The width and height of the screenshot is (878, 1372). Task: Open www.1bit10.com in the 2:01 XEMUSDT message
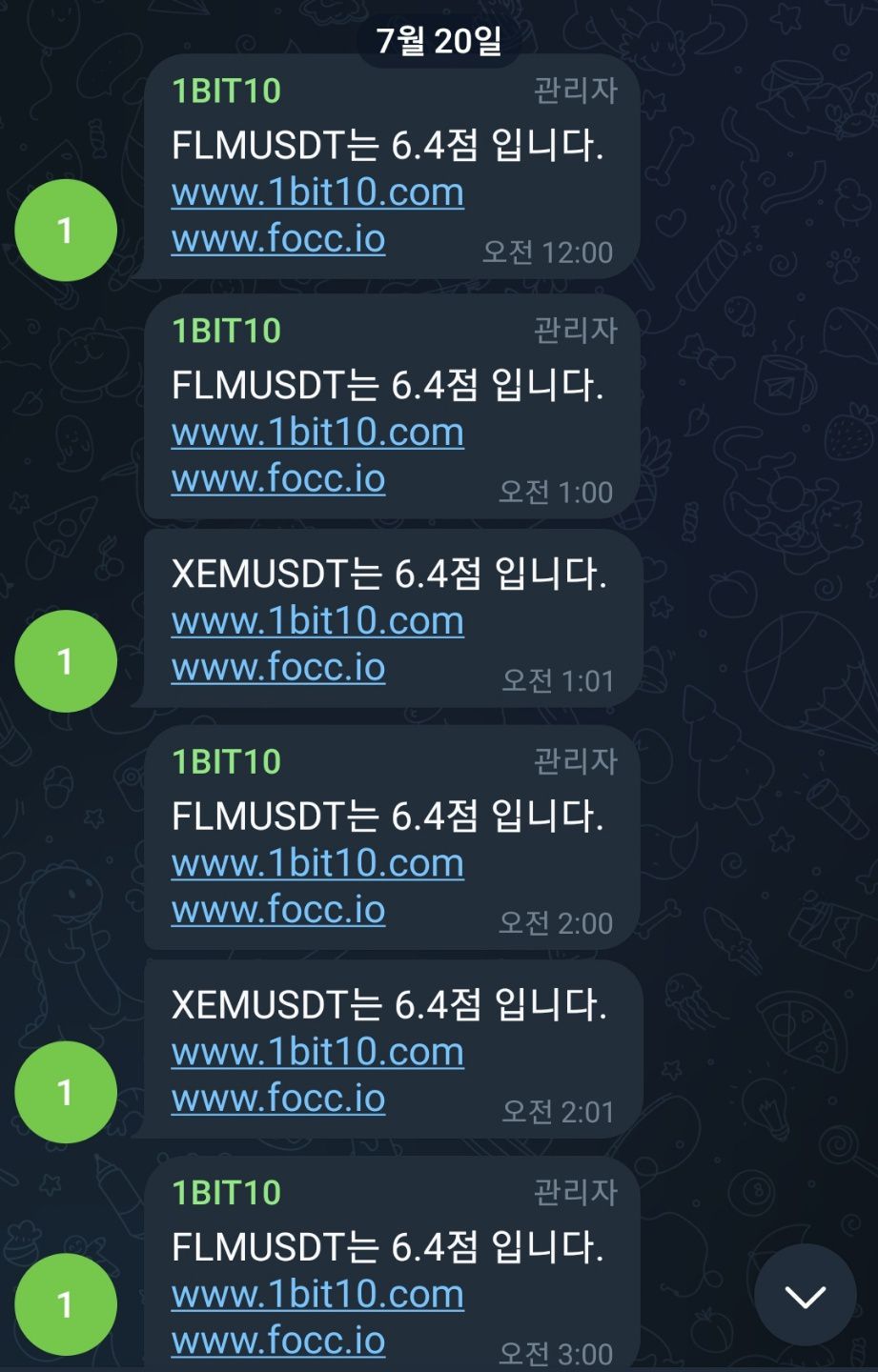(316, 1051)
